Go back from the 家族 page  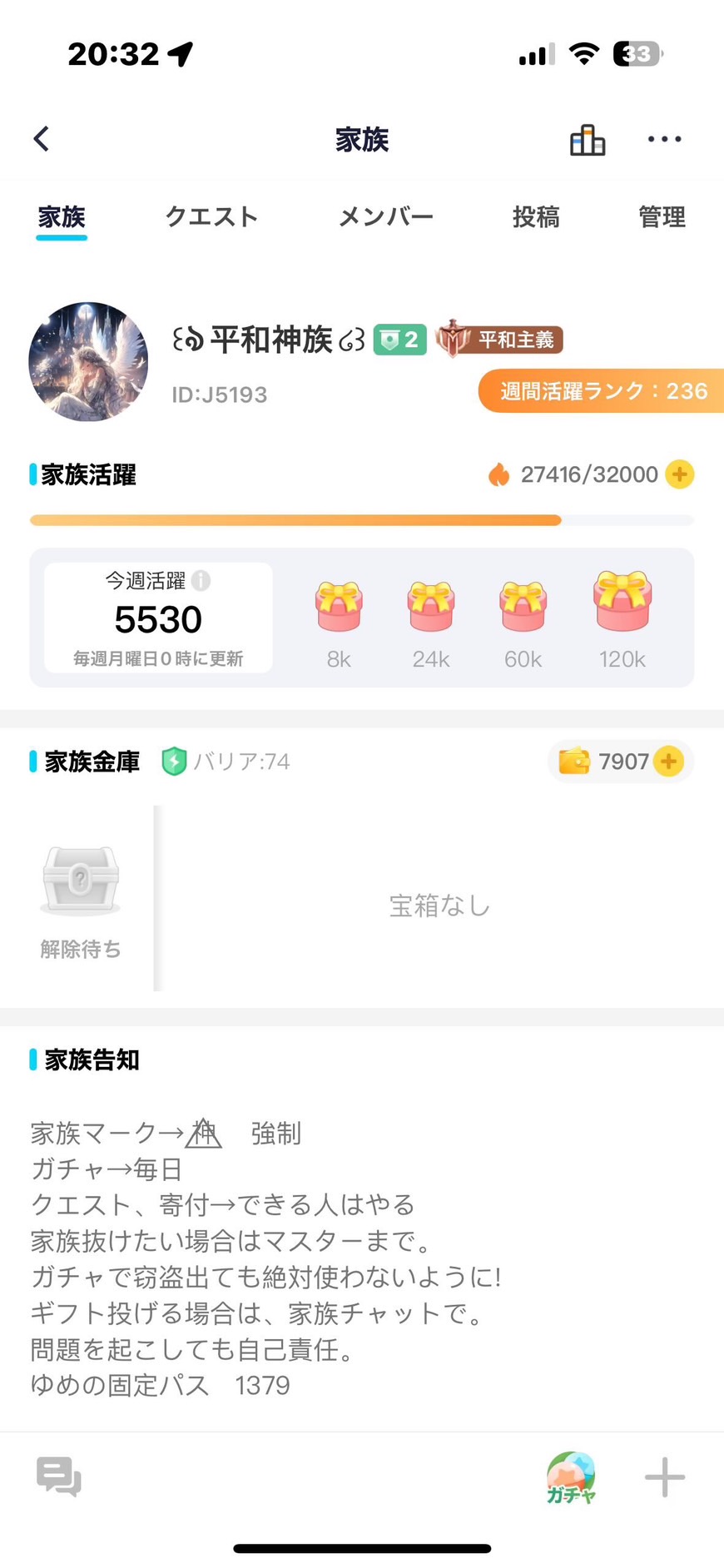[x=42, y=139]
